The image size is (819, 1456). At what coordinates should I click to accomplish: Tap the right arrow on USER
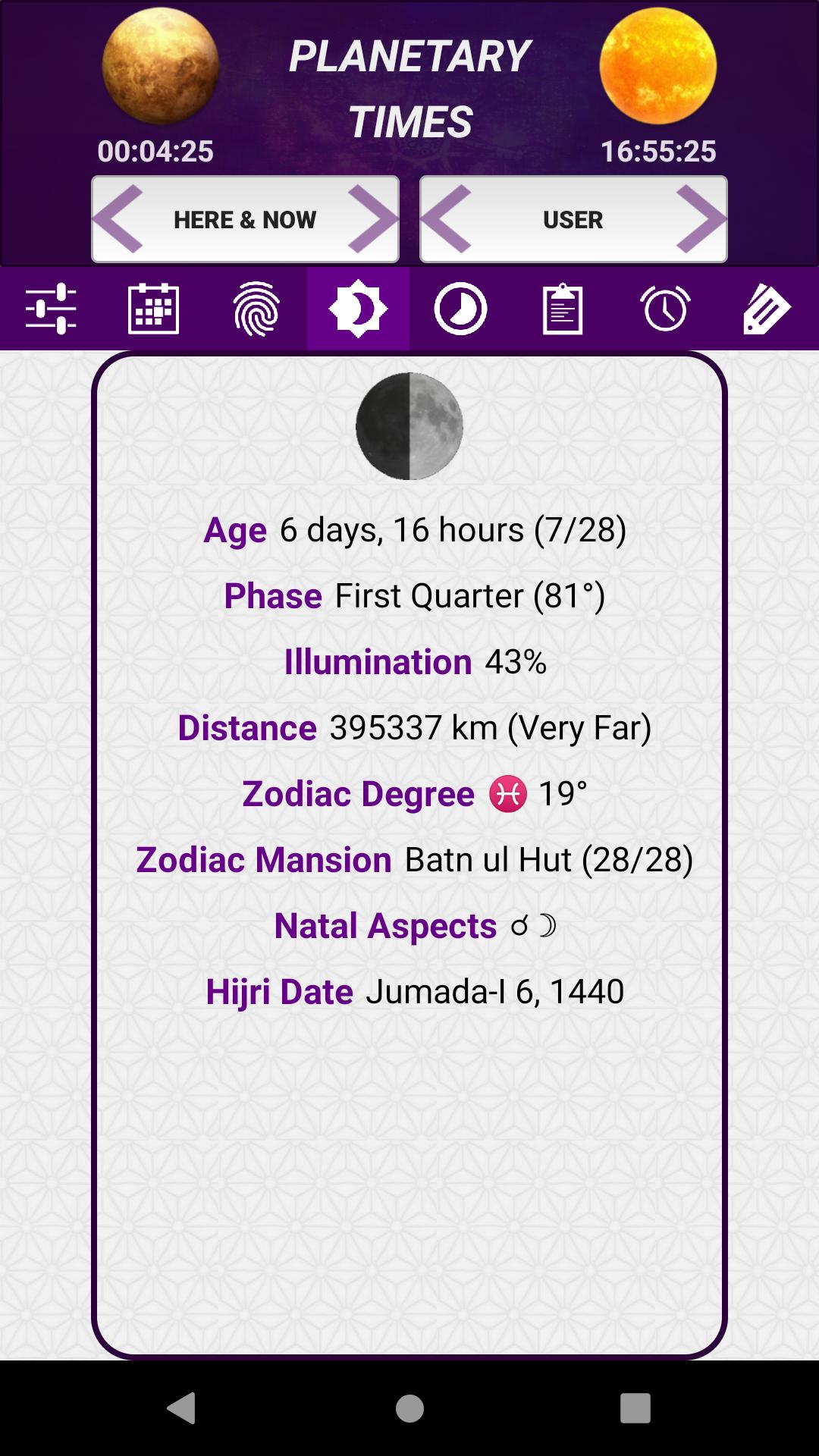[x=701, y=219]
